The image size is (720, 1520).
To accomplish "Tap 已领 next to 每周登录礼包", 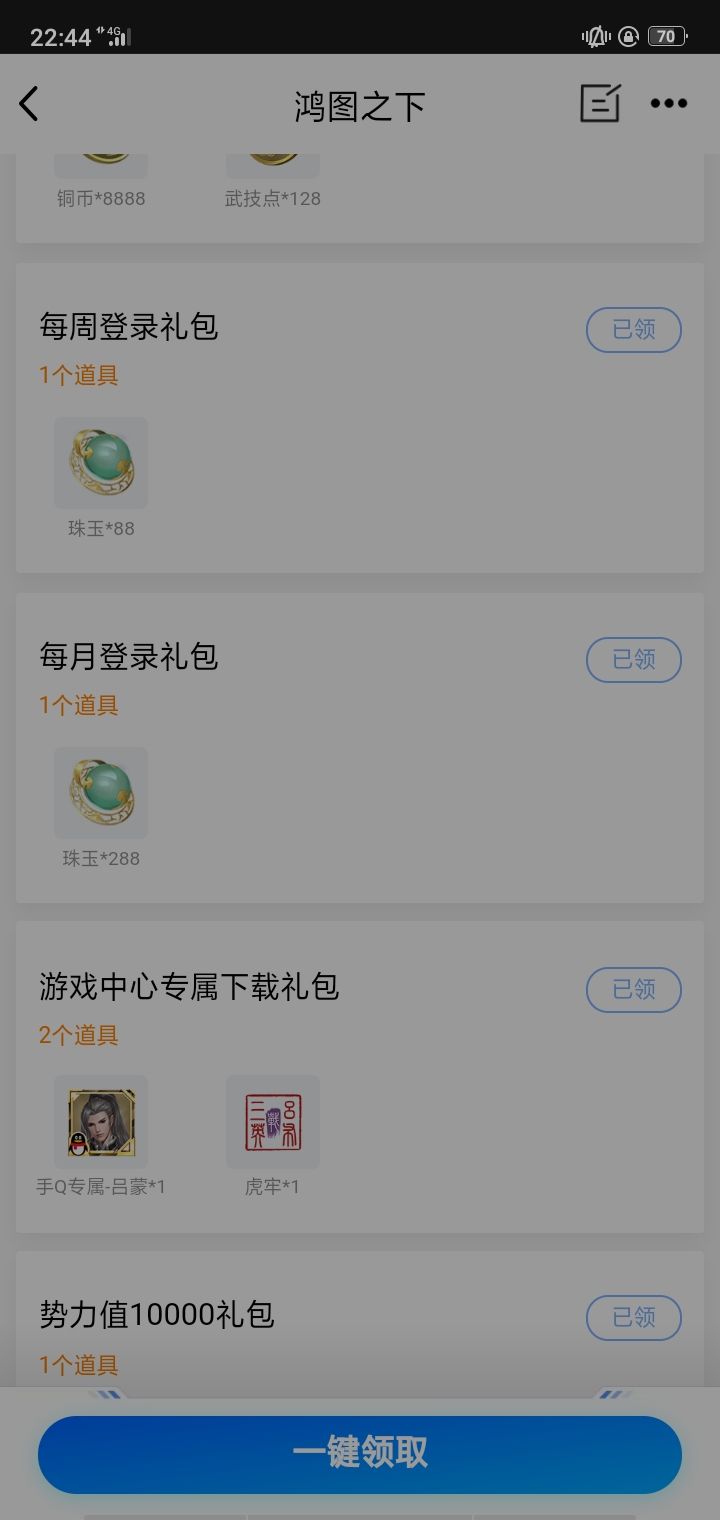I will pyautogui.click(x=633, y=330).
